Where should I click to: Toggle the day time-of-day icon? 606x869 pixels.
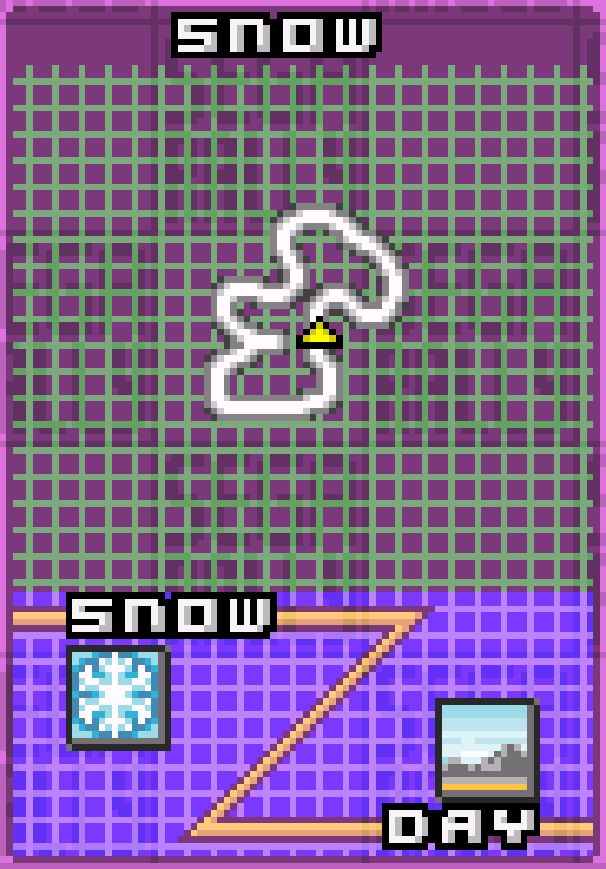coord(487,750)
